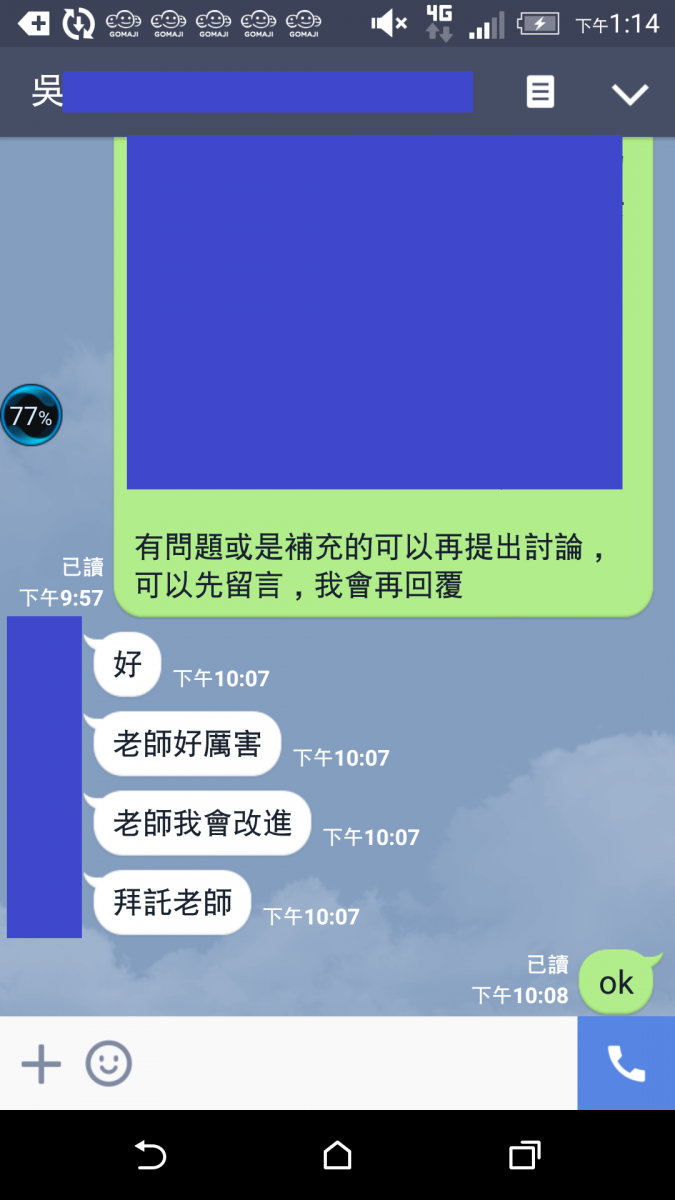
Task: Open the plus attachment menu
Action: tap(41, 1064)
